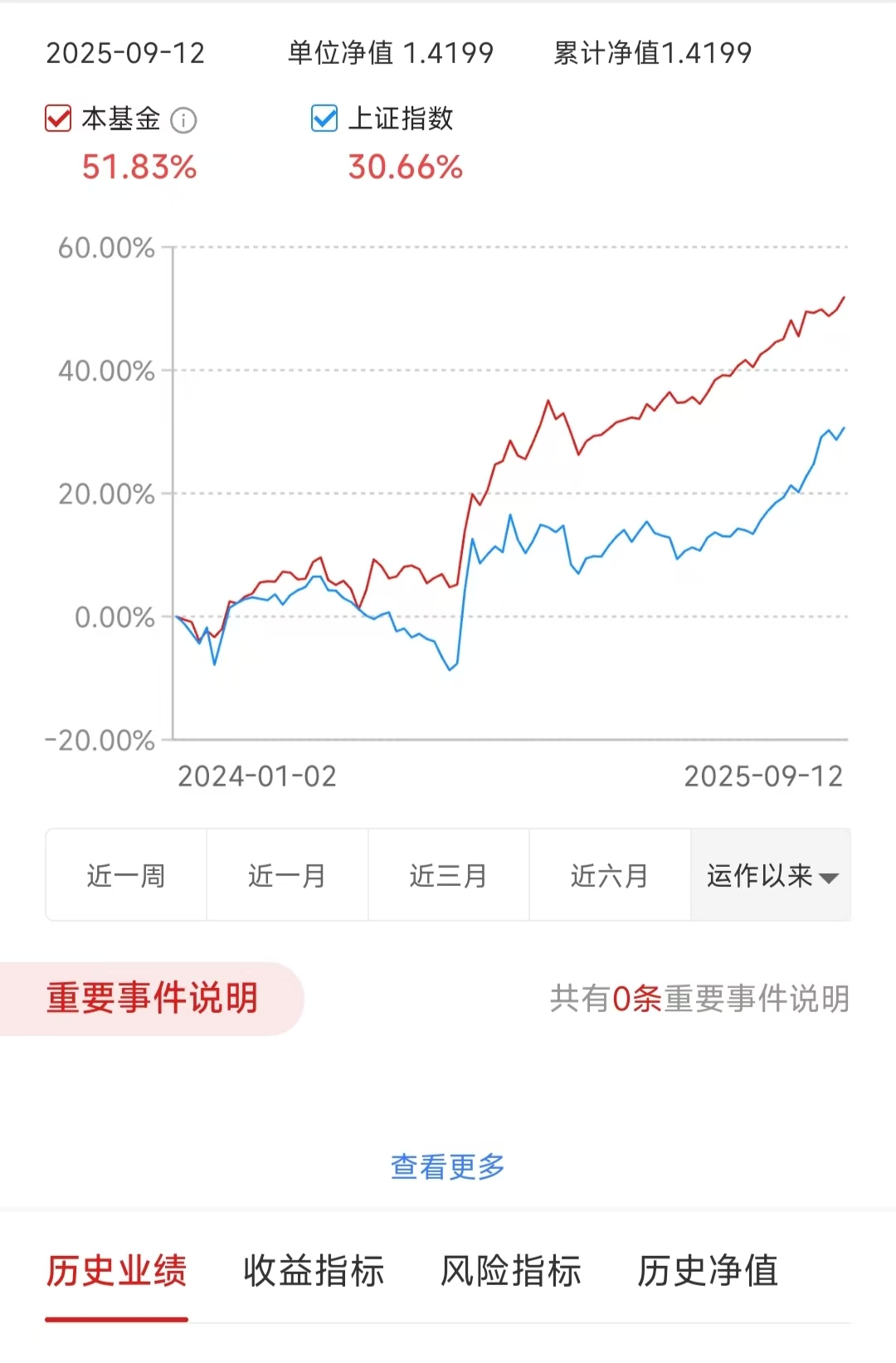Switch to the 收益指标 tab
Screen dimensions: 896x1363
[x=314, y=1271]
